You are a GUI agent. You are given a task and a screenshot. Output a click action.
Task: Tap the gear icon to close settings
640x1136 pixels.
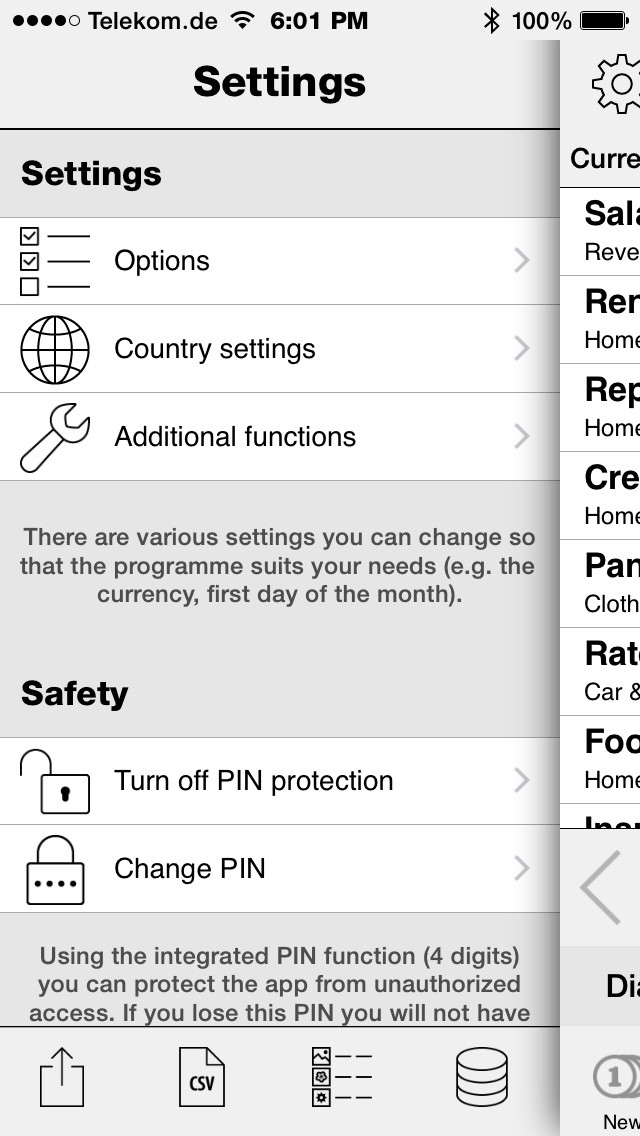point(616,85)
